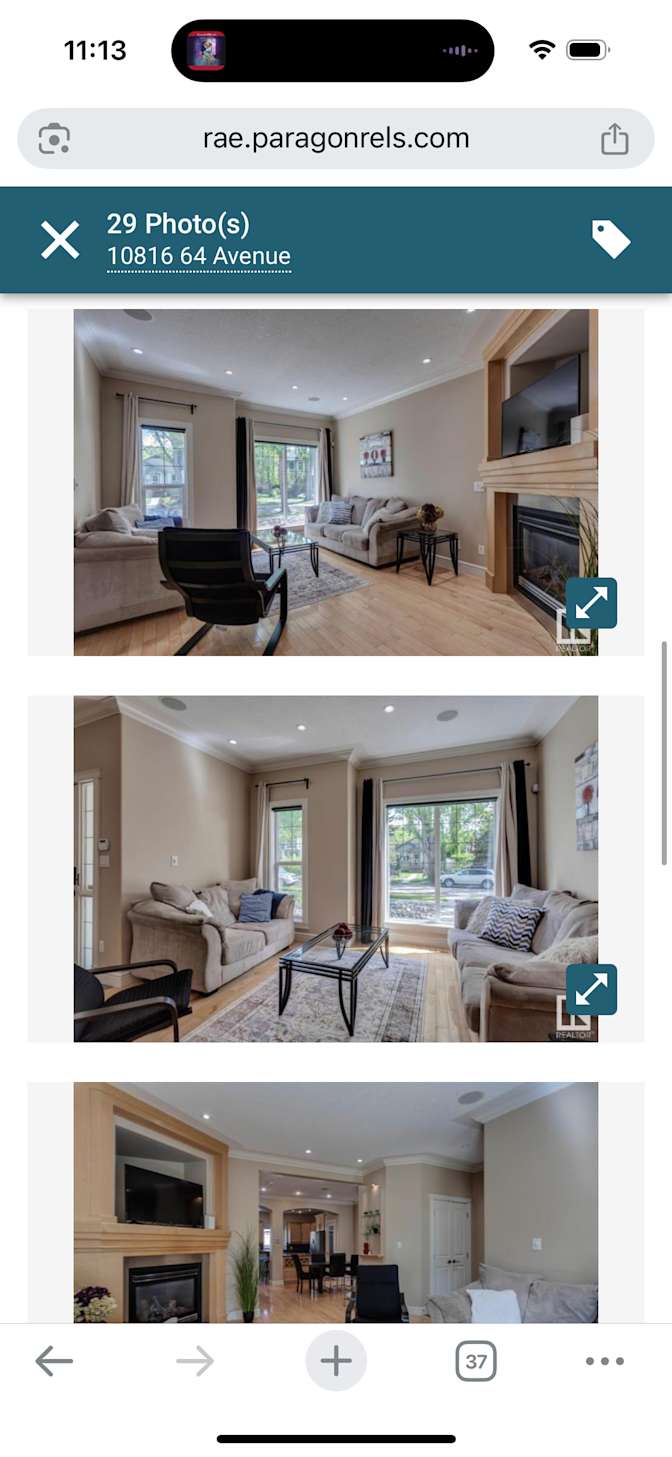
Task: Expand the living room photo with fireplace and TV
Action: coord(591,603)
